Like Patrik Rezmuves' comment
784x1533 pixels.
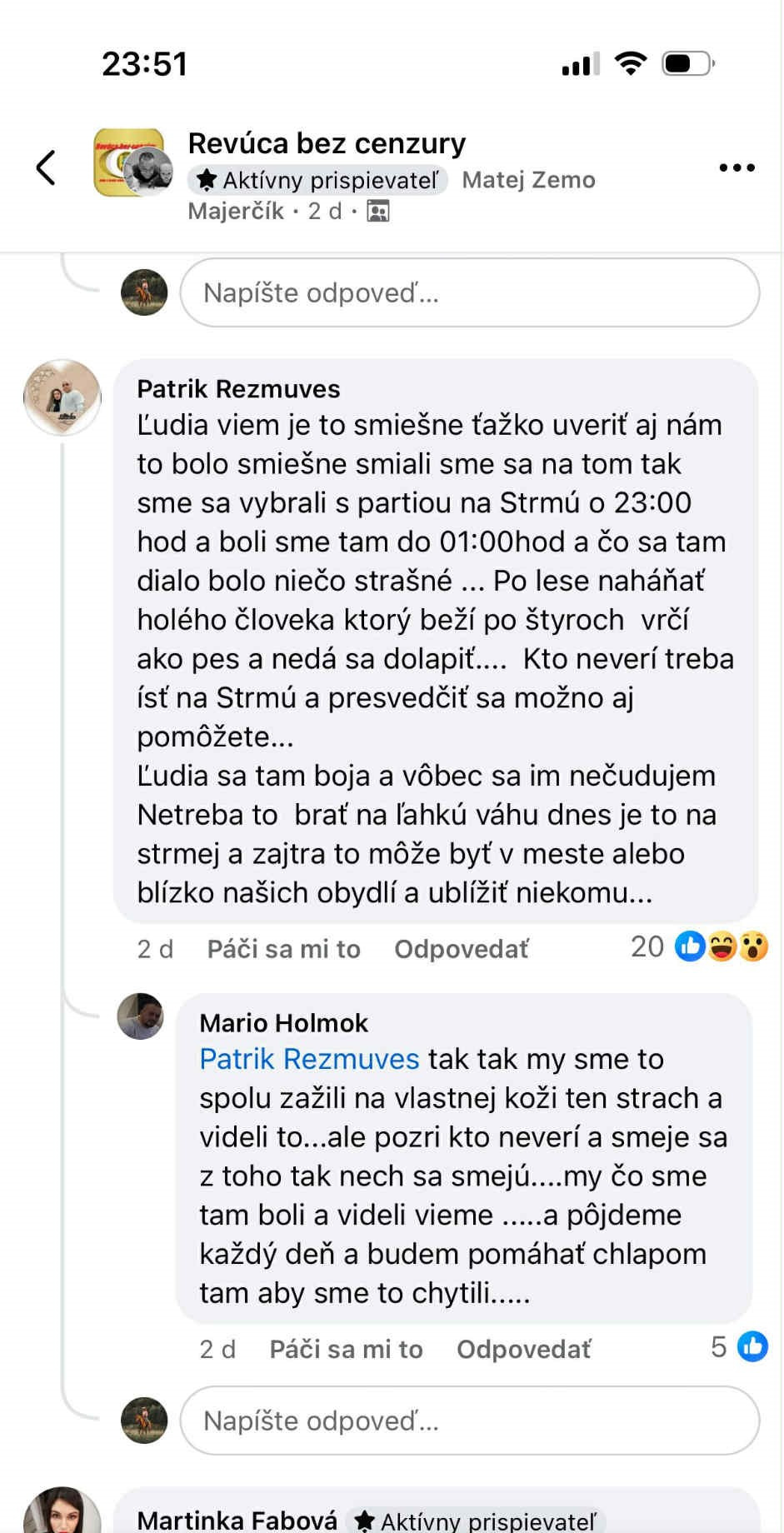pos(283,949)
